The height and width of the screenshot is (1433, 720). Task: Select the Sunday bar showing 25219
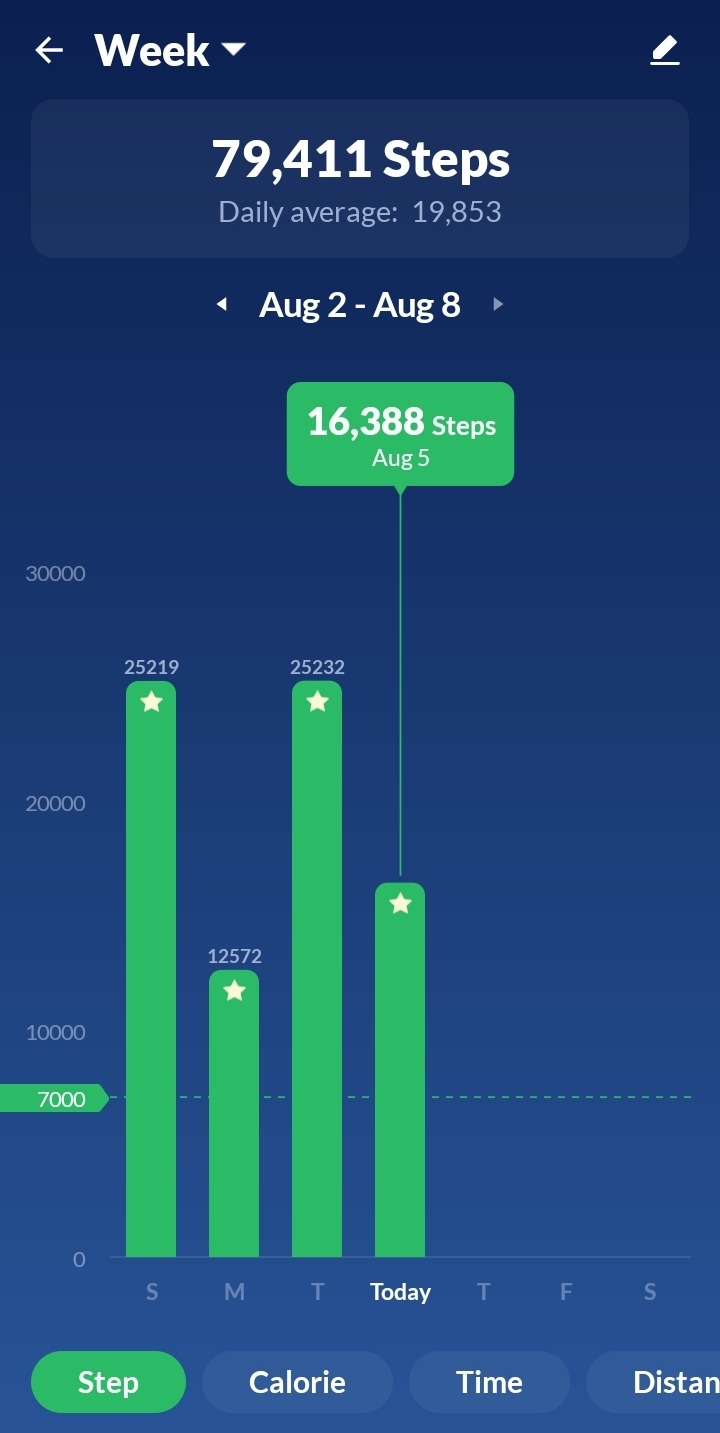pos(151,969)
